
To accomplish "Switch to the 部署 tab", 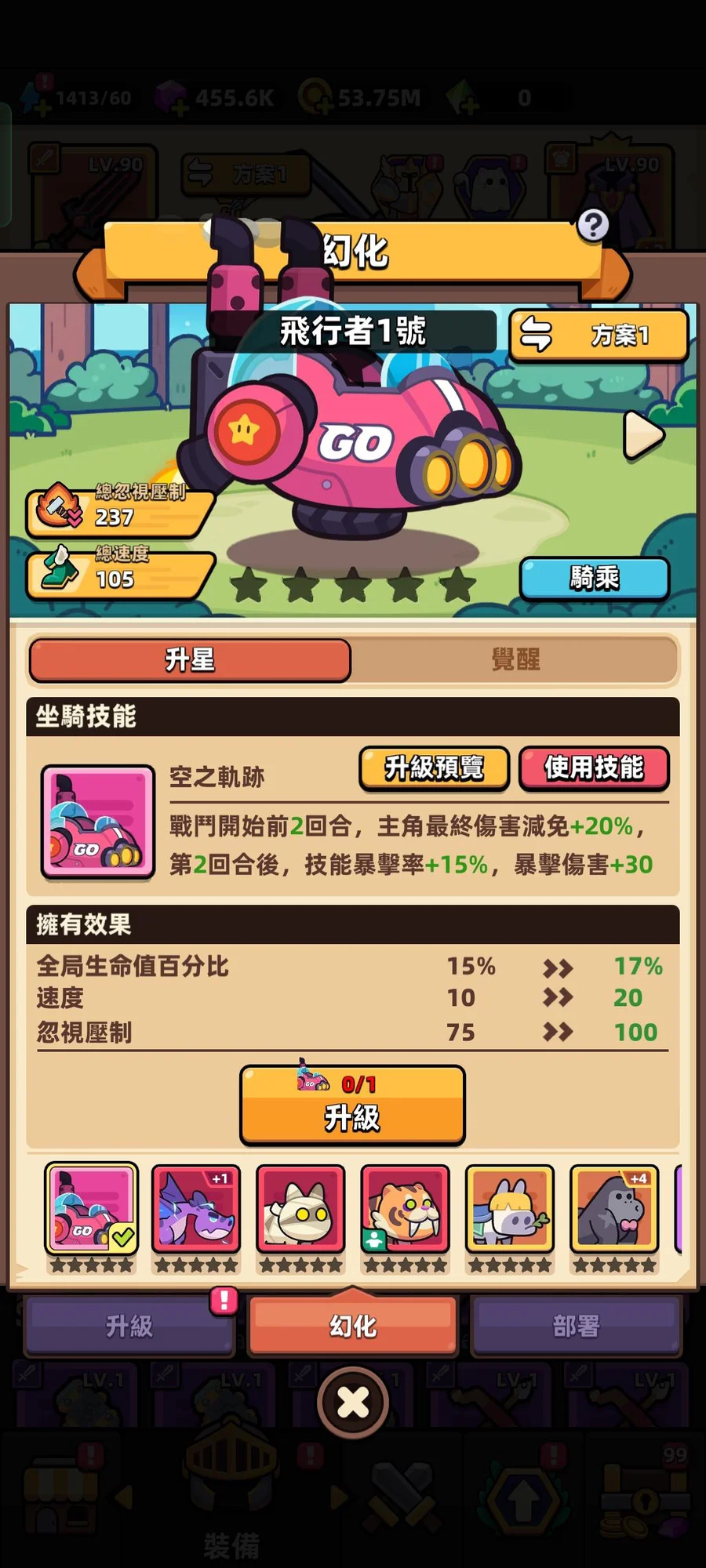I will 576,1326.
